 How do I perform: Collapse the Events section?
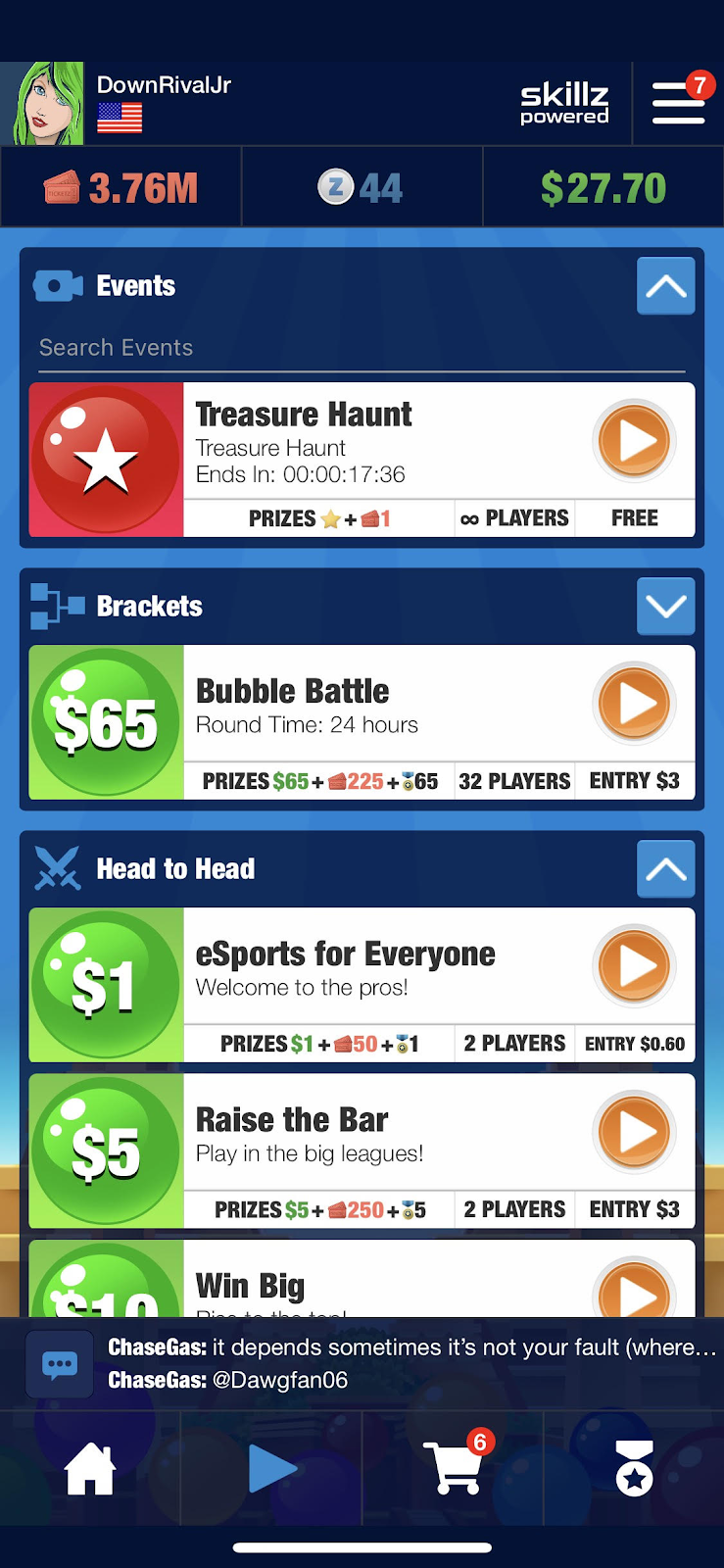(666, 286)
